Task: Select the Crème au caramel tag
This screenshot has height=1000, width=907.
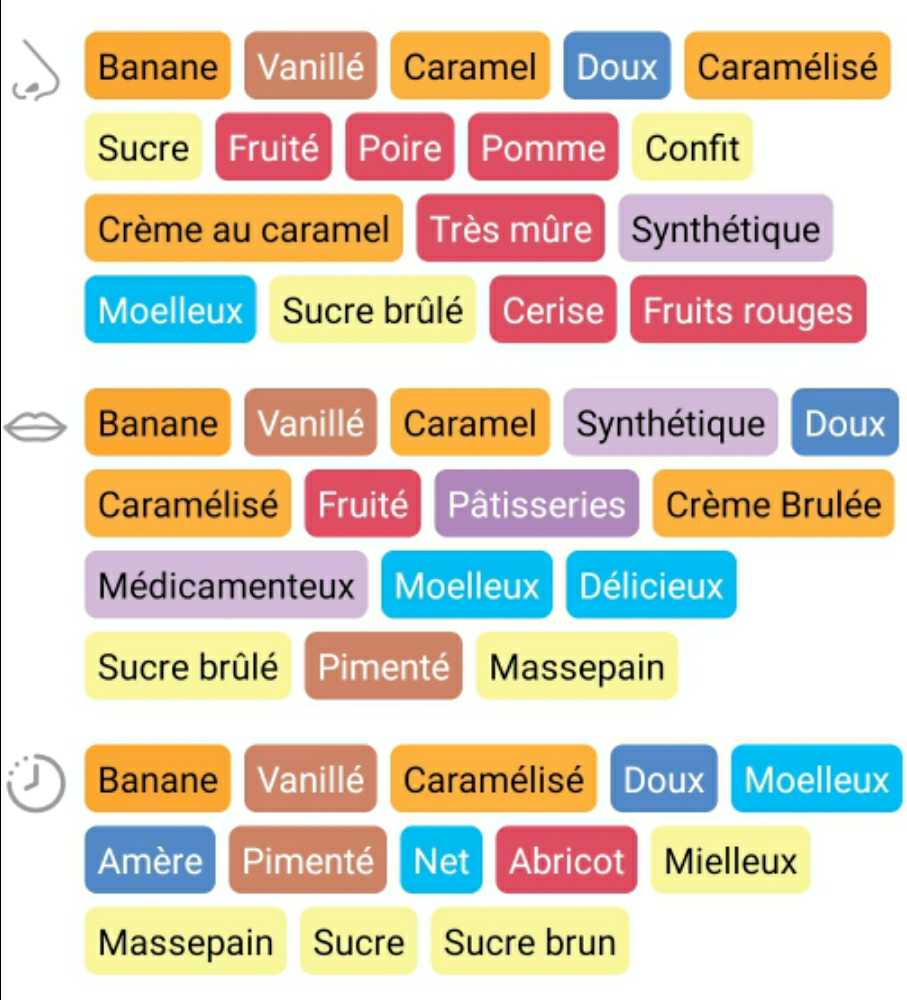Action: 243,229
